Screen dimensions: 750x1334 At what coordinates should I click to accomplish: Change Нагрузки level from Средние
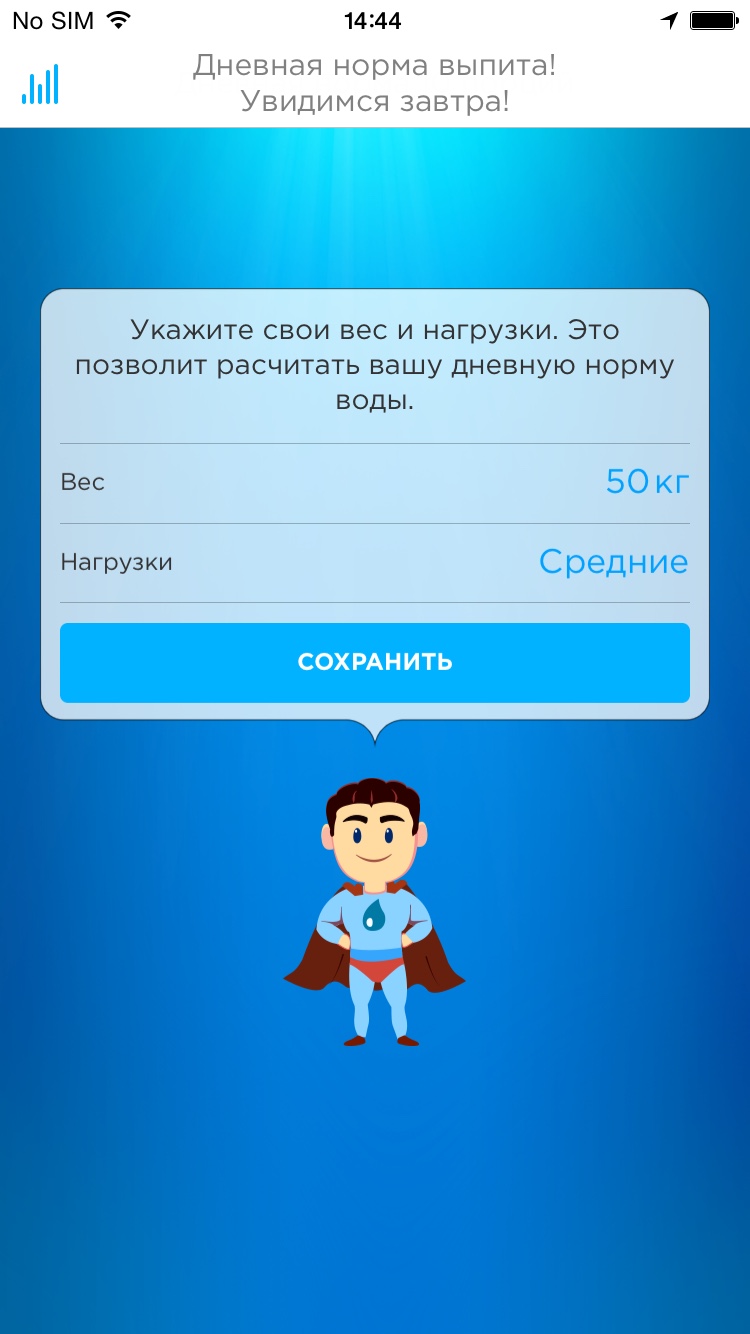[x=613, y=562]
